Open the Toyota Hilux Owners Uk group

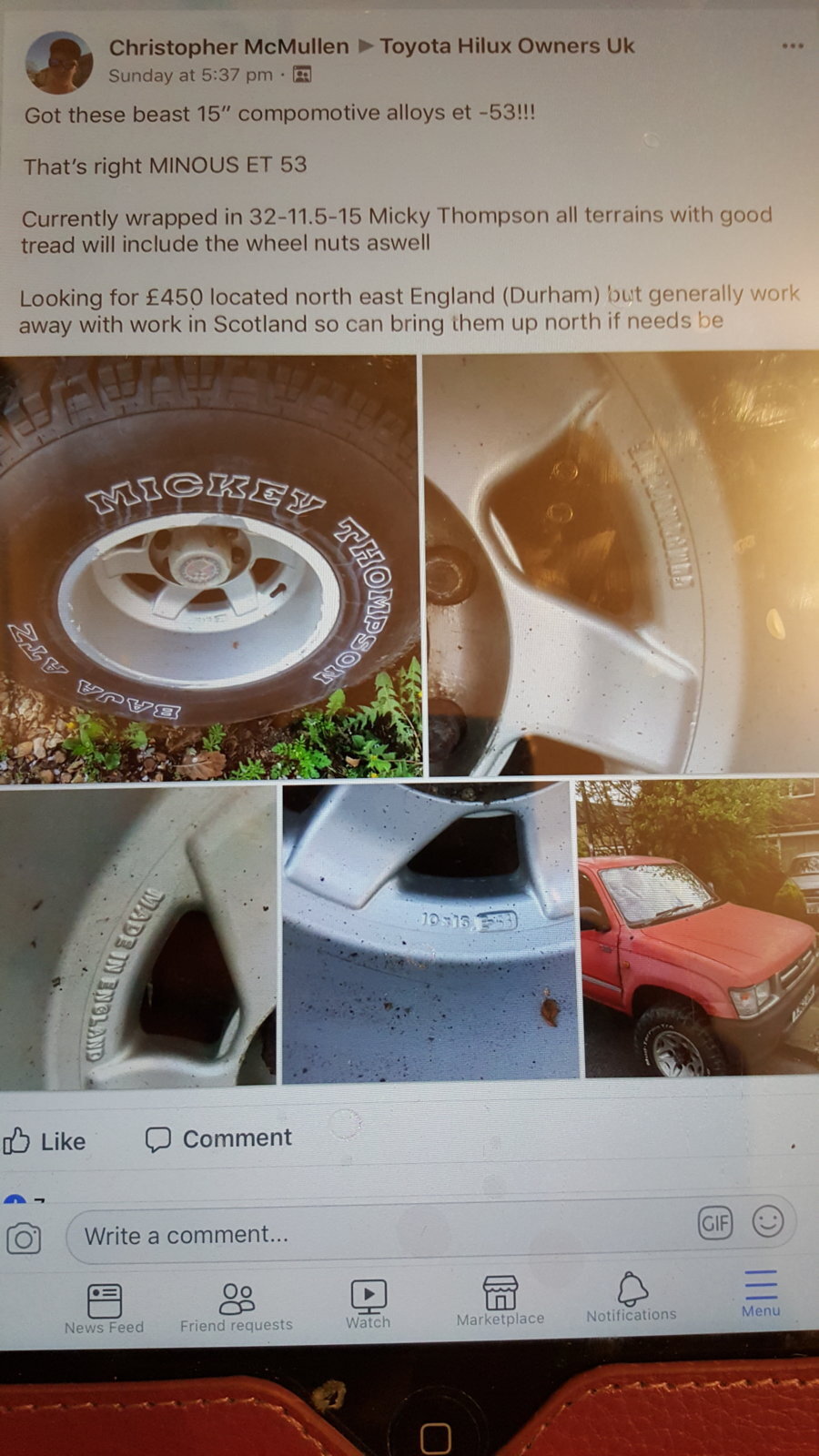coord(507,45)
